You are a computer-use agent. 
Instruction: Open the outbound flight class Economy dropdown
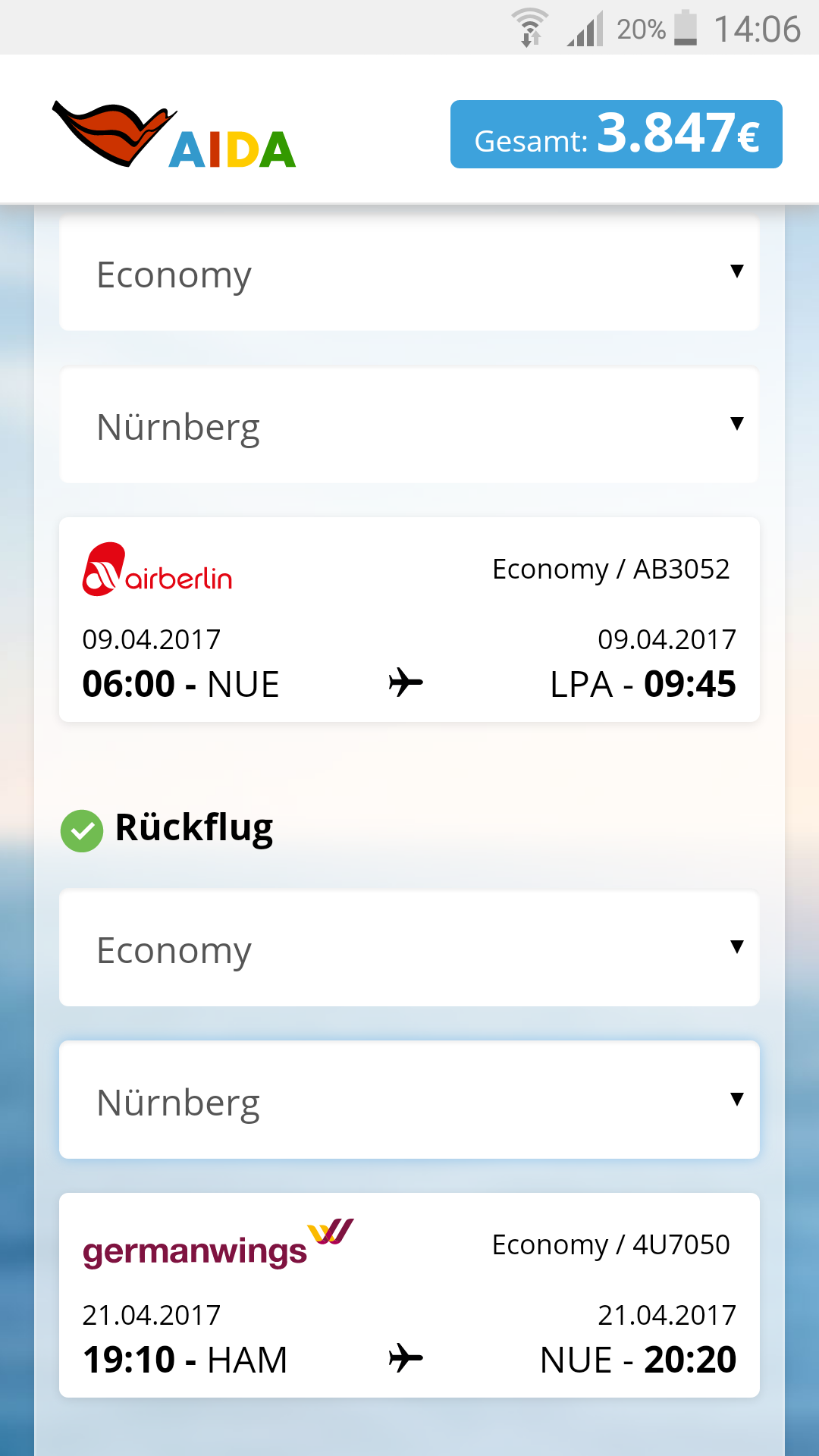click(409, 274)
